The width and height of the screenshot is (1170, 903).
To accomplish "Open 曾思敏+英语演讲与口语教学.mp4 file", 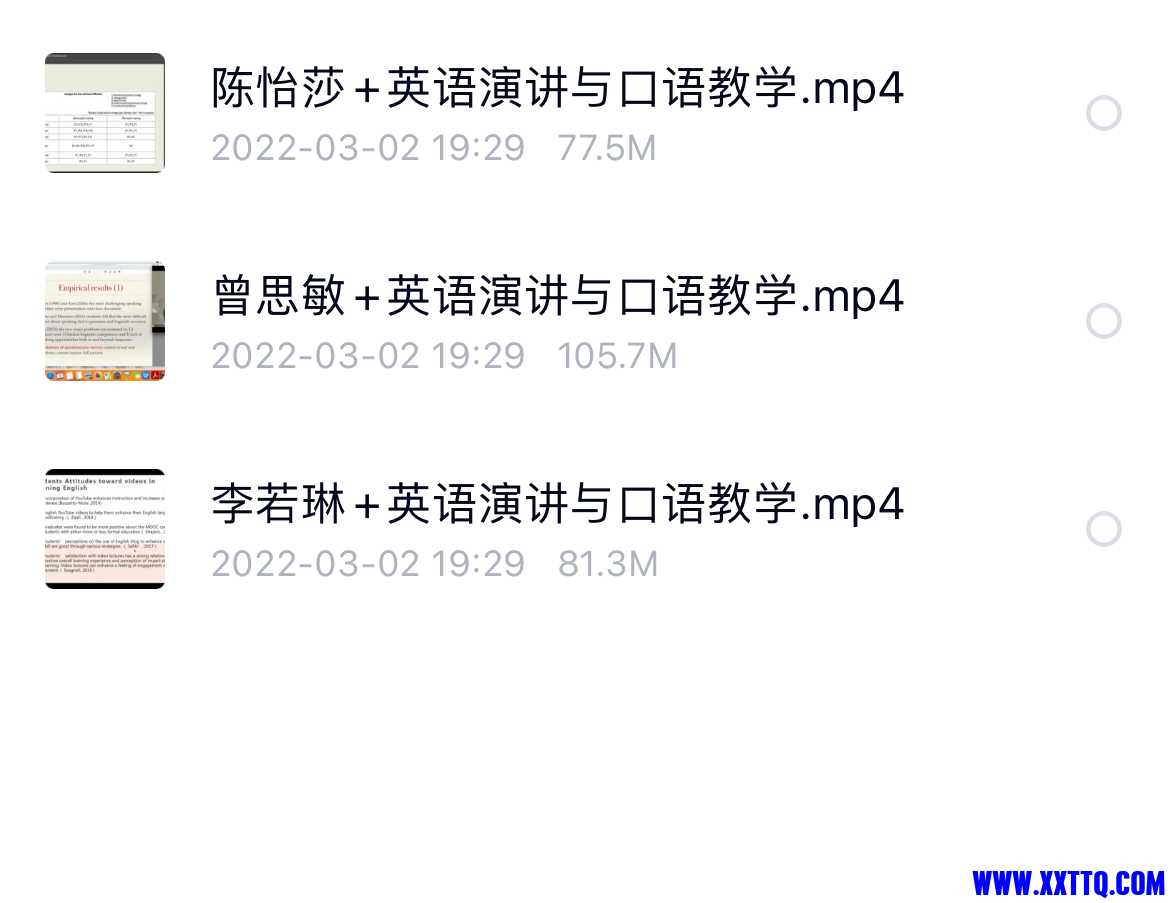I will coord(556,298).
